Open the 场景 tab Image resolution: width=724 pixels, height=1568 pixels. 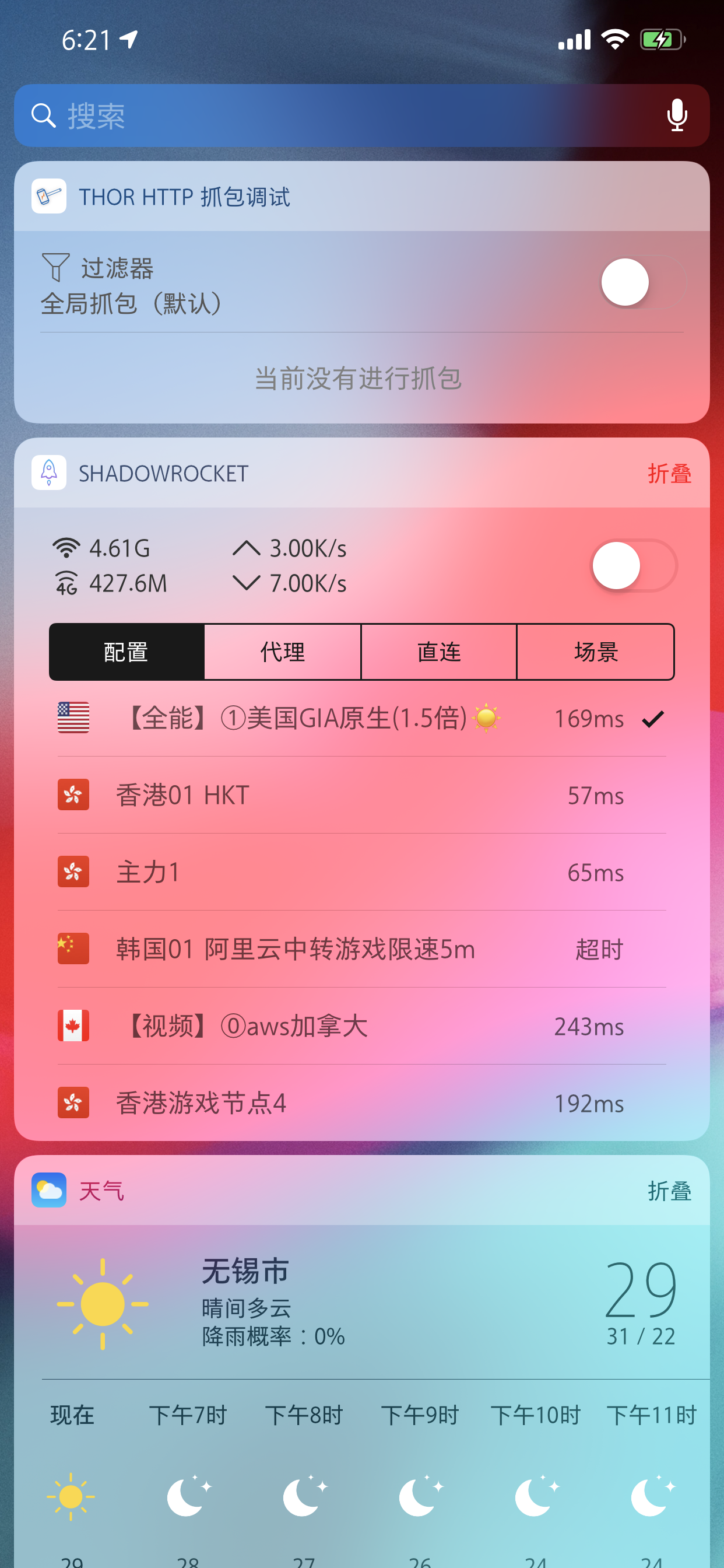(x=595, y=652)
